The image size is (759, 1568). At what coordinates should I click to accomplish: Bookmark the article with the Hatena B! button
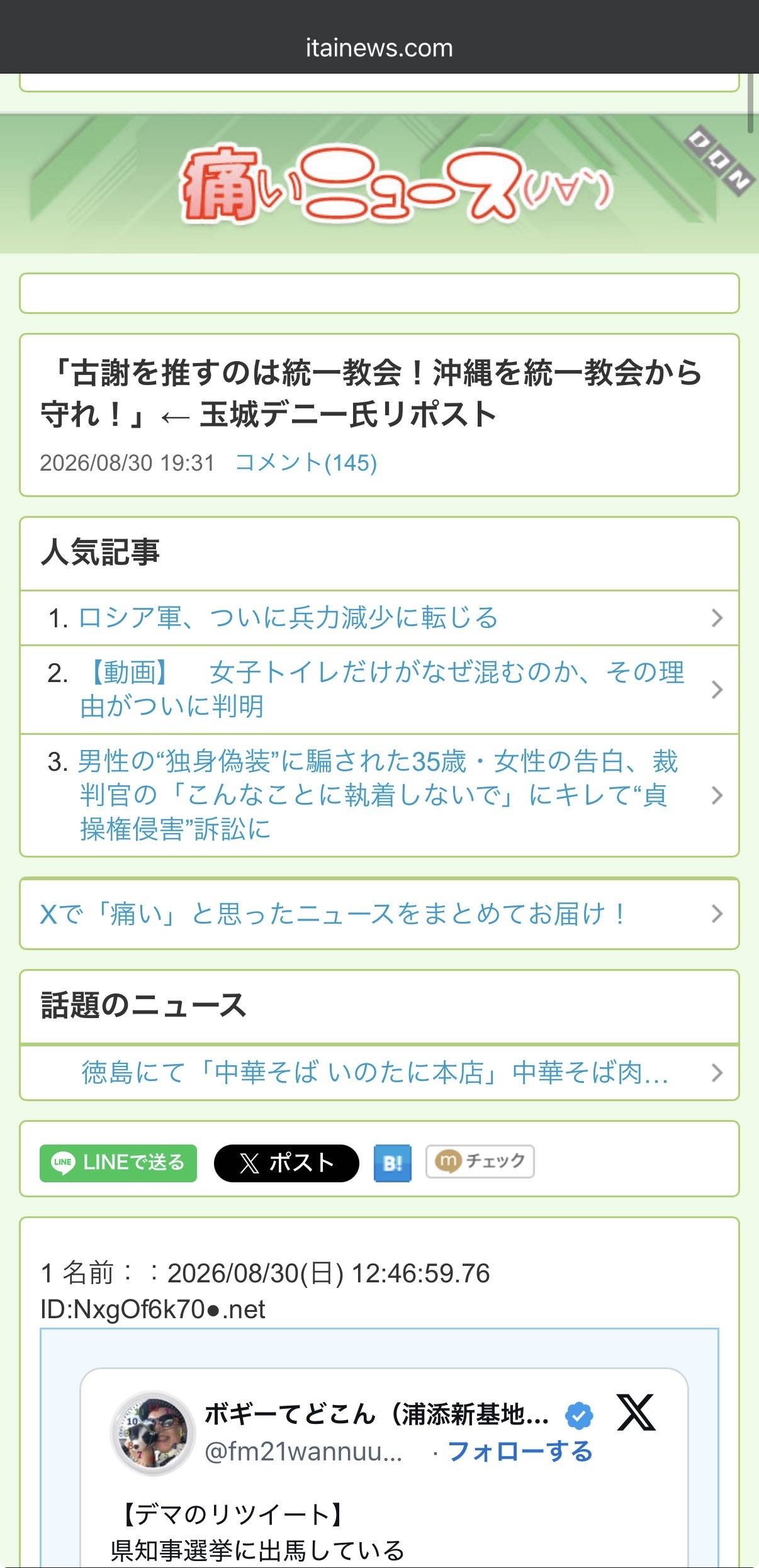[393, 1163]
